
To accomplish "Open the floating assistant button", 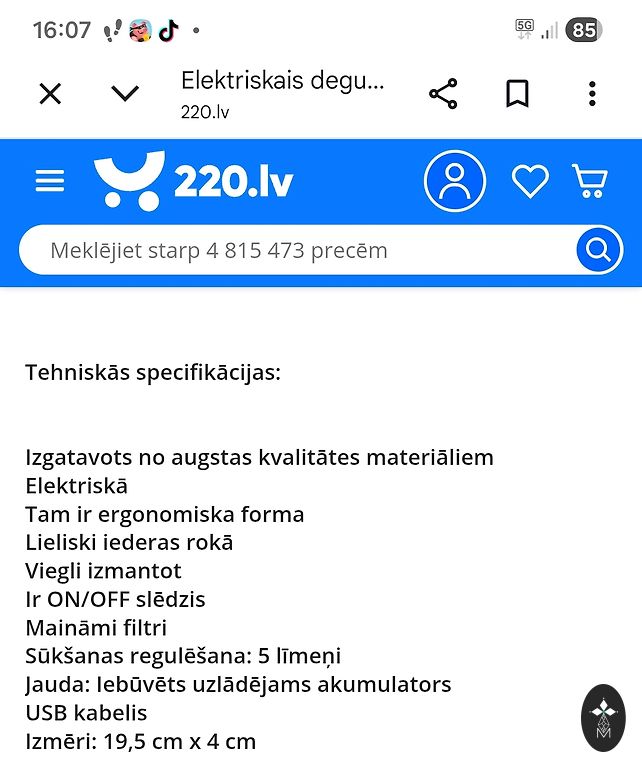I will [603, 717].
